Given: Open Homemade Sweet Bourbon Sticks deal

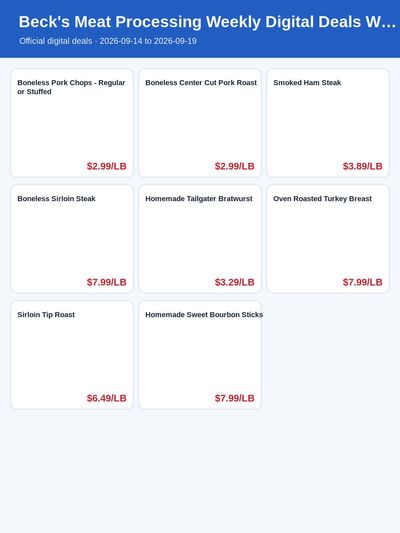Looking at the screenshot, I should (200, 355).
